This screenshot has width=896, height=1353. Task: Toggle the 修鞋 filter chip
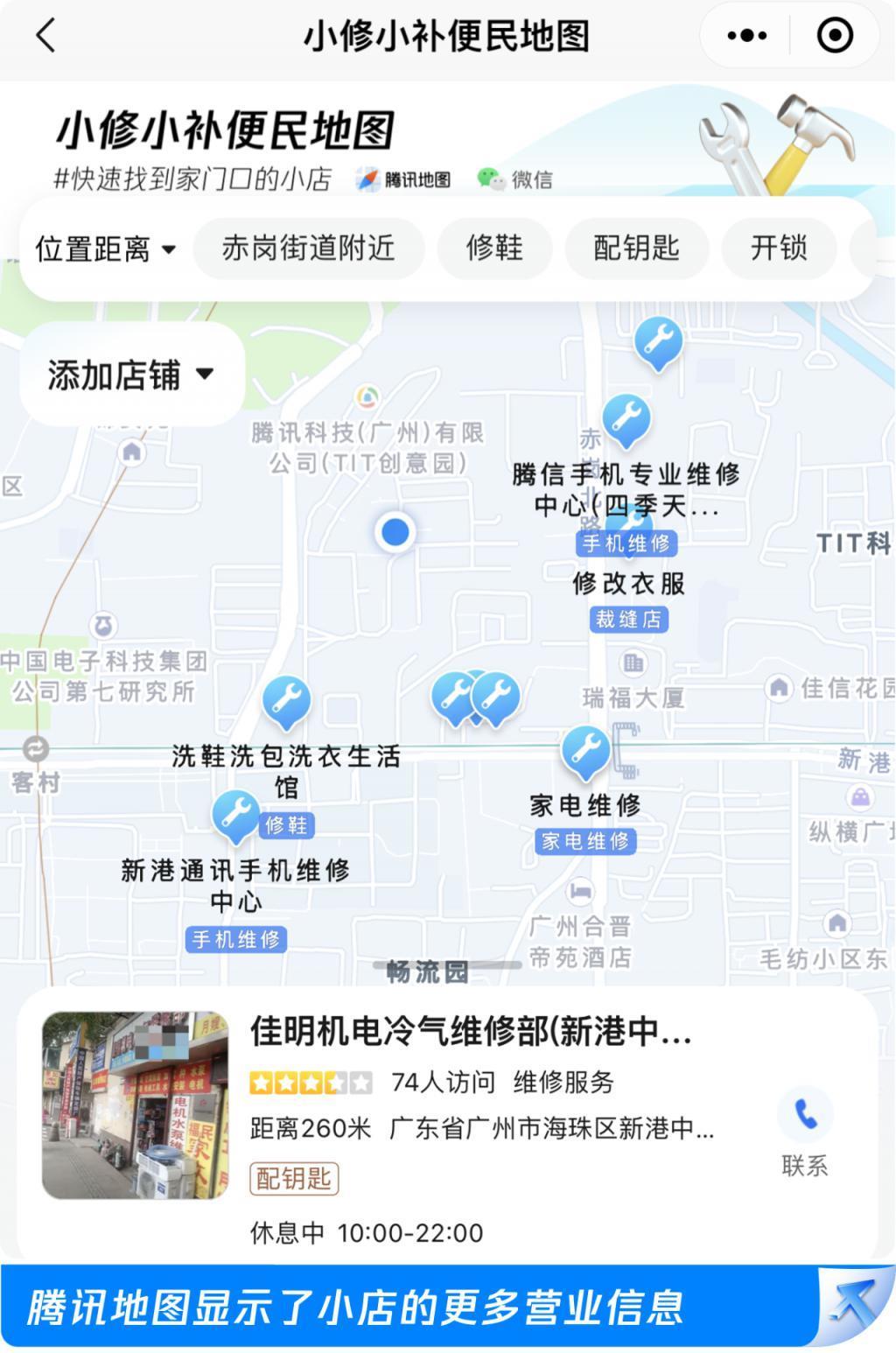click(494, 249)
